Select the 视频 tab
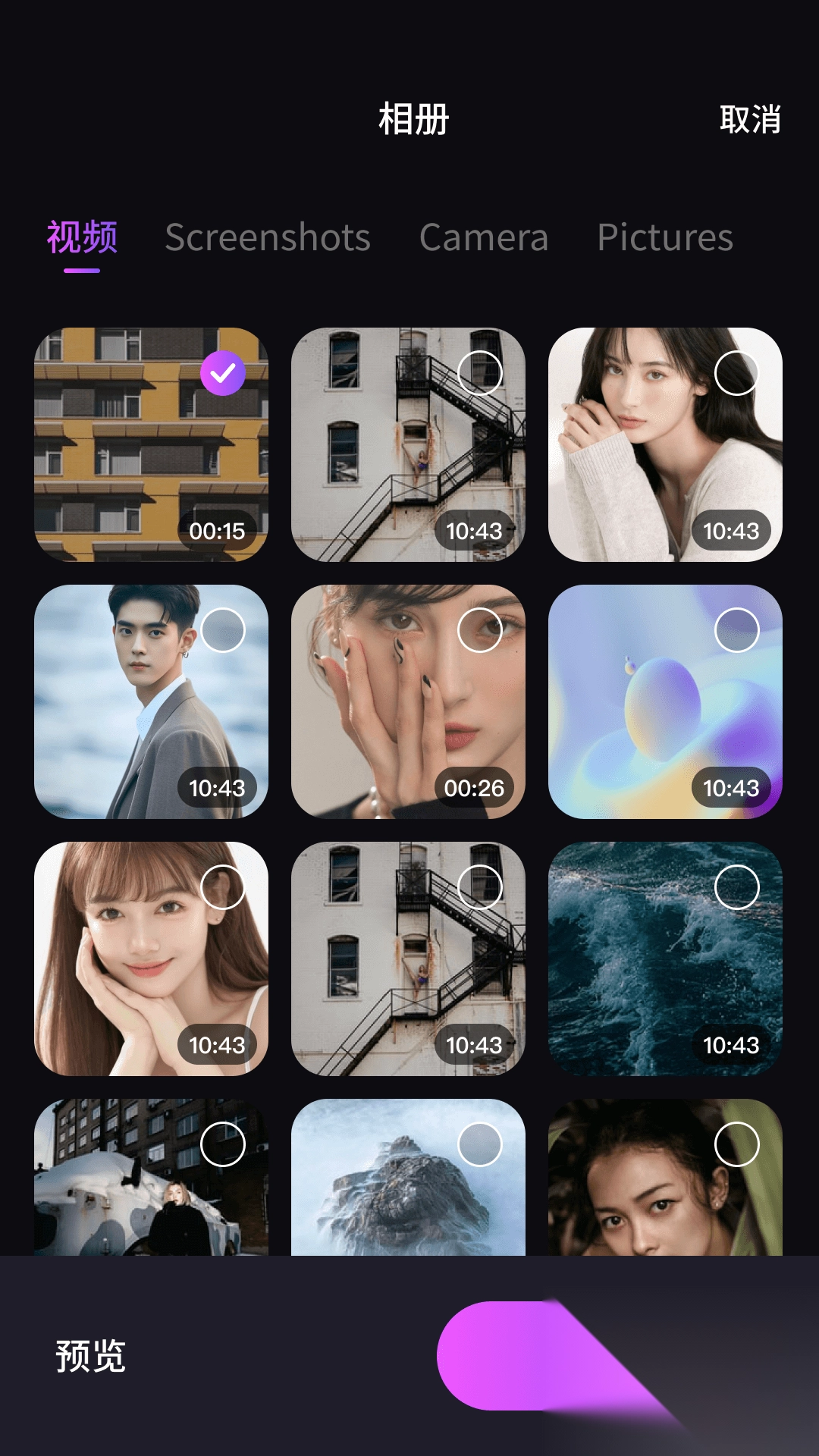The height and width of the screenshot is (1456, 819). click(x=83, y=236)
